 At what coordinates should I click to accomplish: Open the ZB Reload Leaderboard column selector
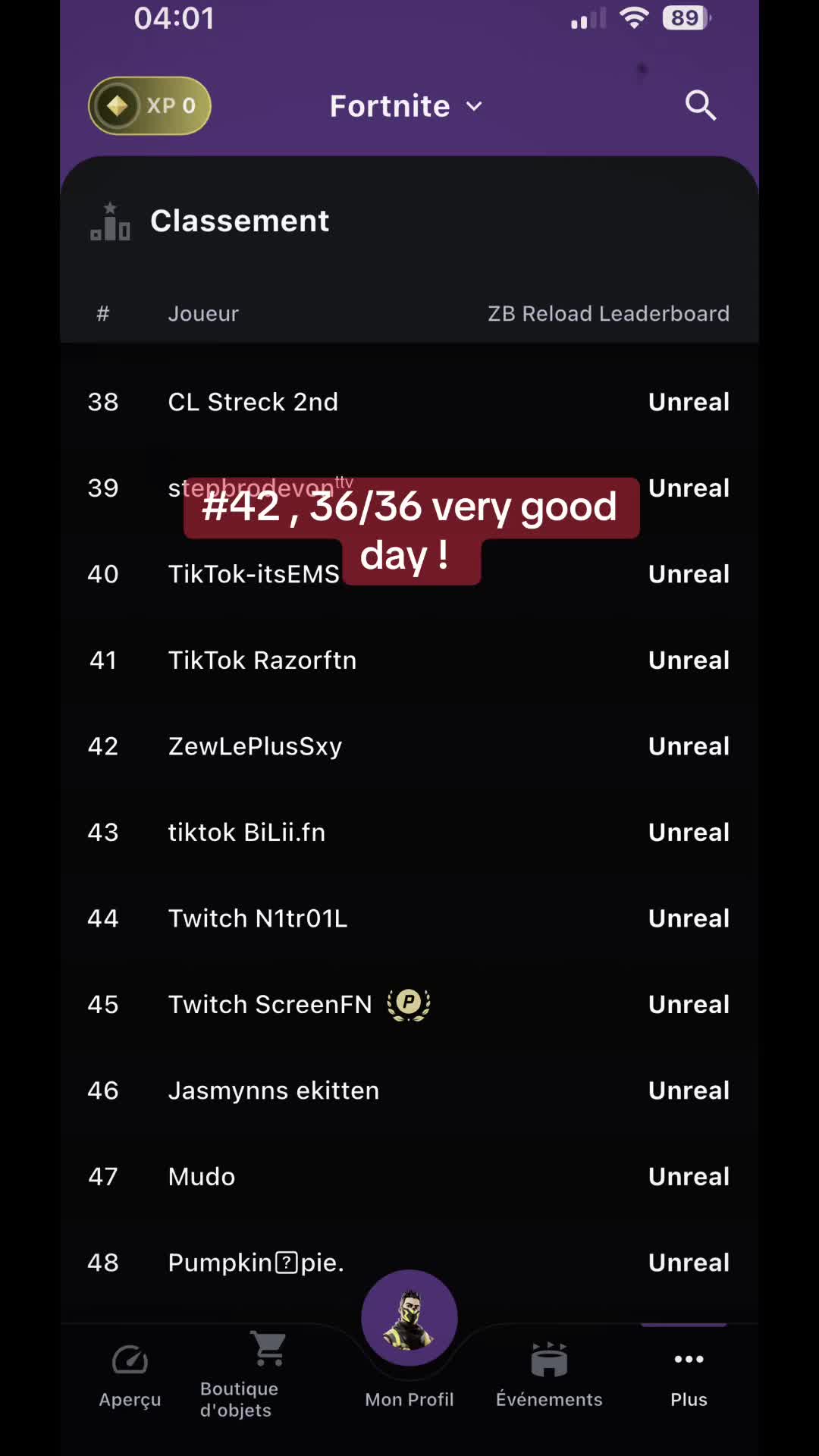tap(608, 313)
